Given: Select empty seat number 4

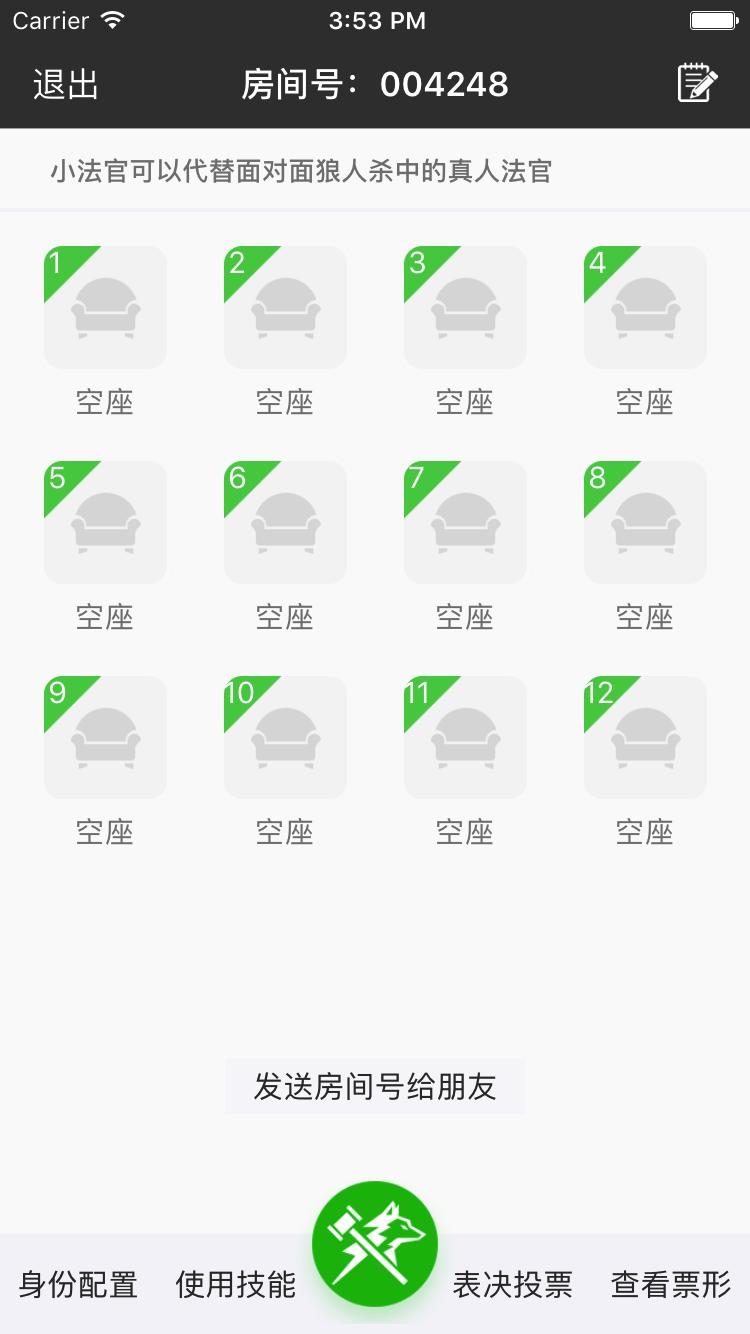Looking at the screenshot, I should pyautogui.click(x=645, y=307).
